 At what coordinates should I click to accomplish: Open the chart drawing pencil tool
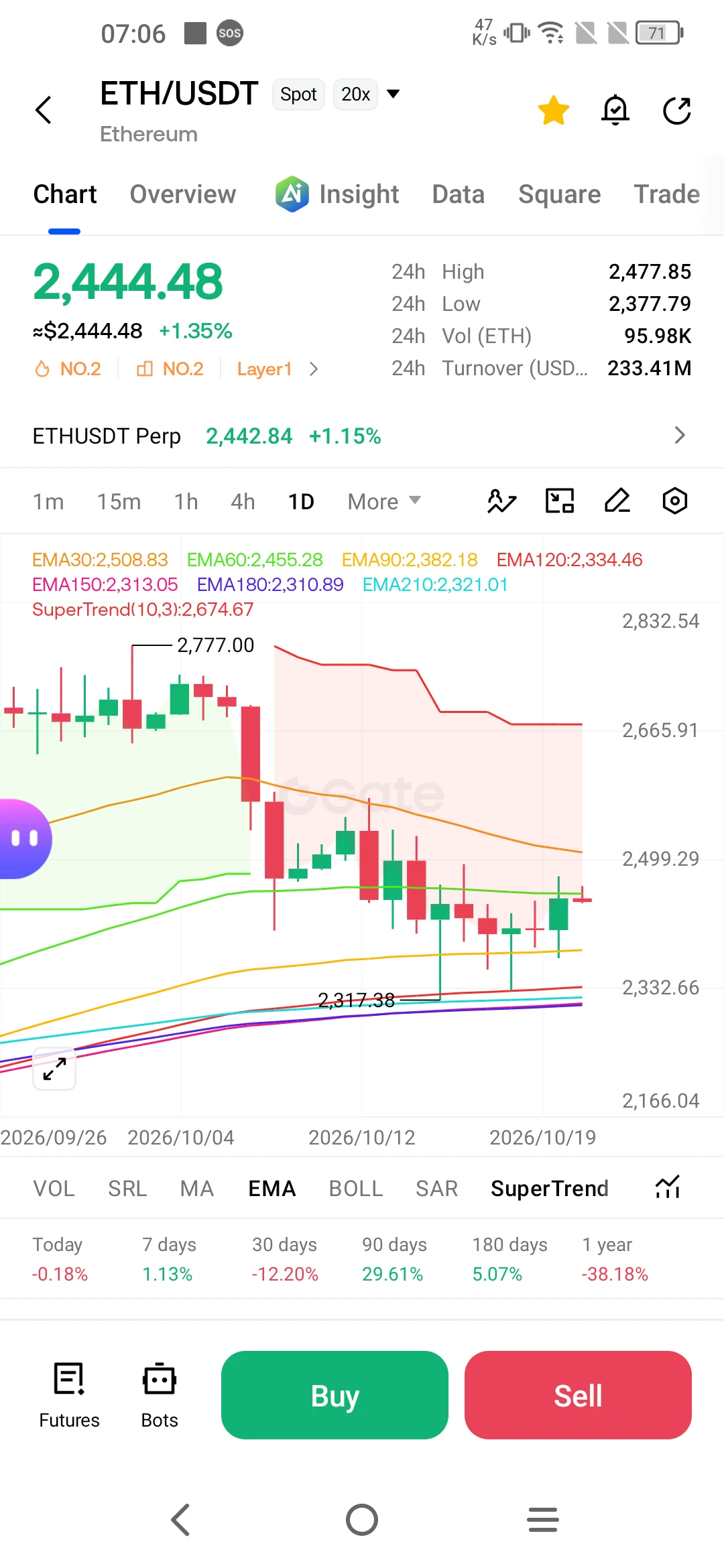click(x=617, y=501)
